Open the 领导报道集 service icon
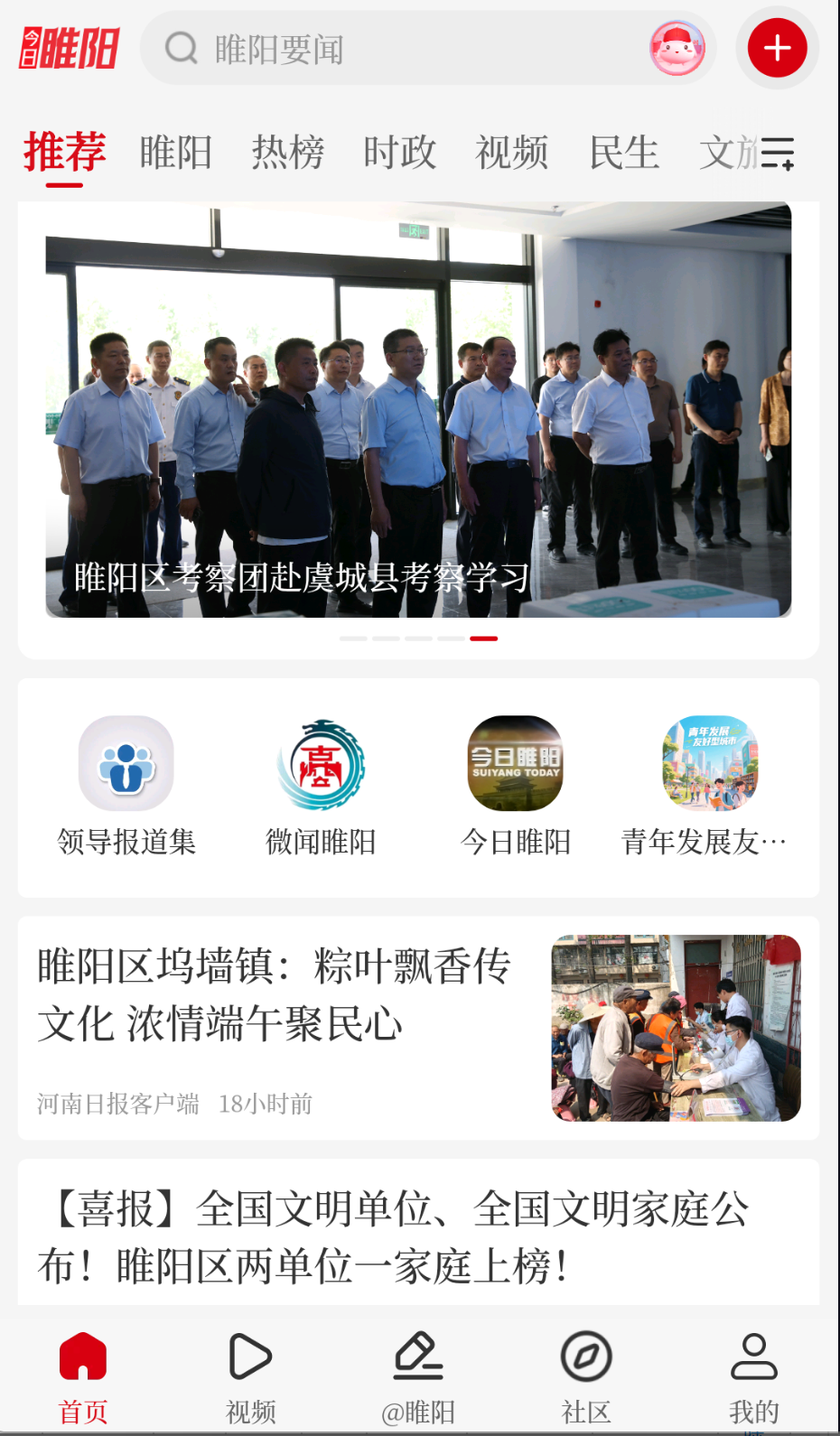 click(127, 763)
